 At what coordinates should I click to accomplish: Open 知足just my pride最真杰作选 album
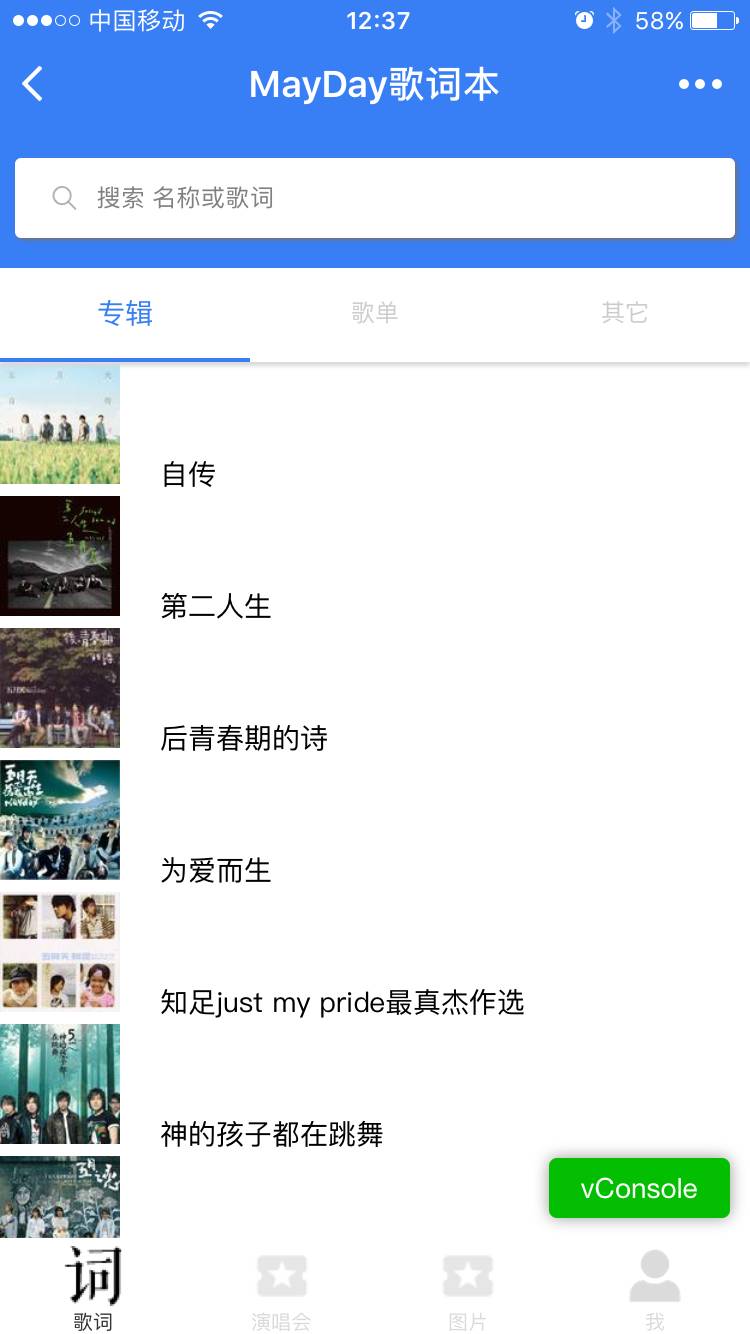[342, 1002]
